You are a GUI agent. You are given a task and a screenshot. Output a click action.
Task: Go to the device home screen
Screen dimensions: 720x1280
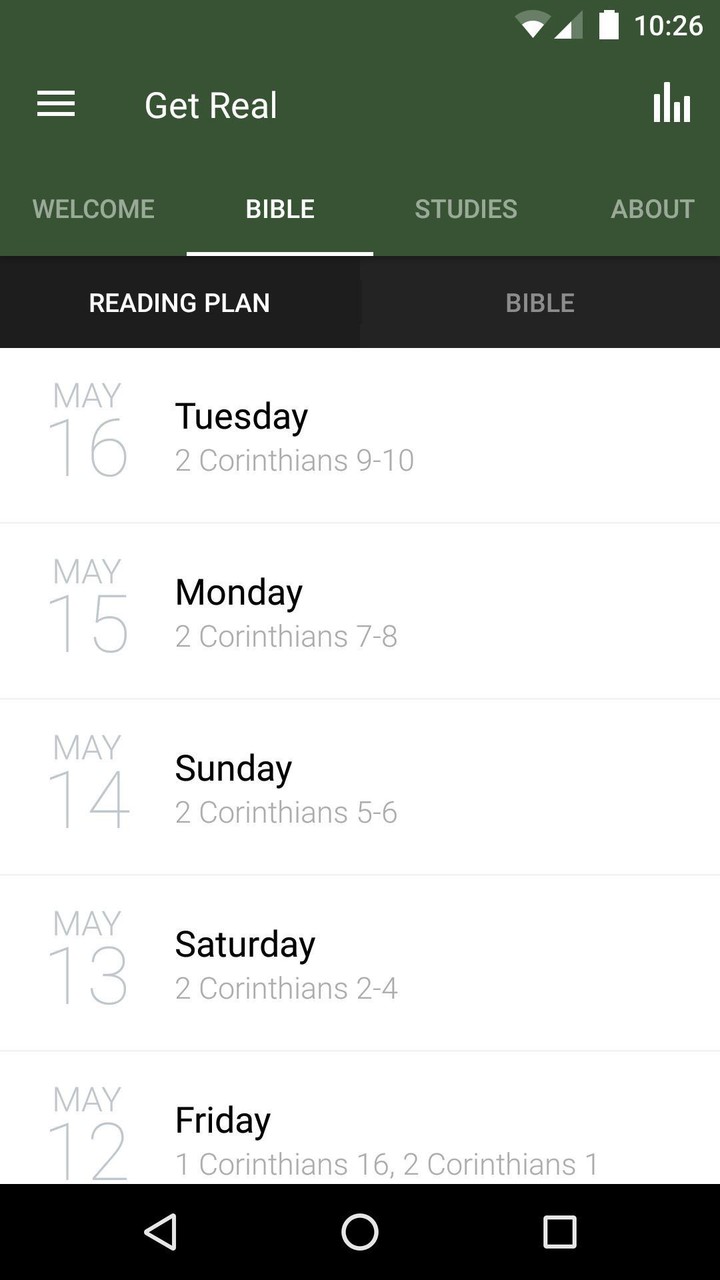(360, 1232)
